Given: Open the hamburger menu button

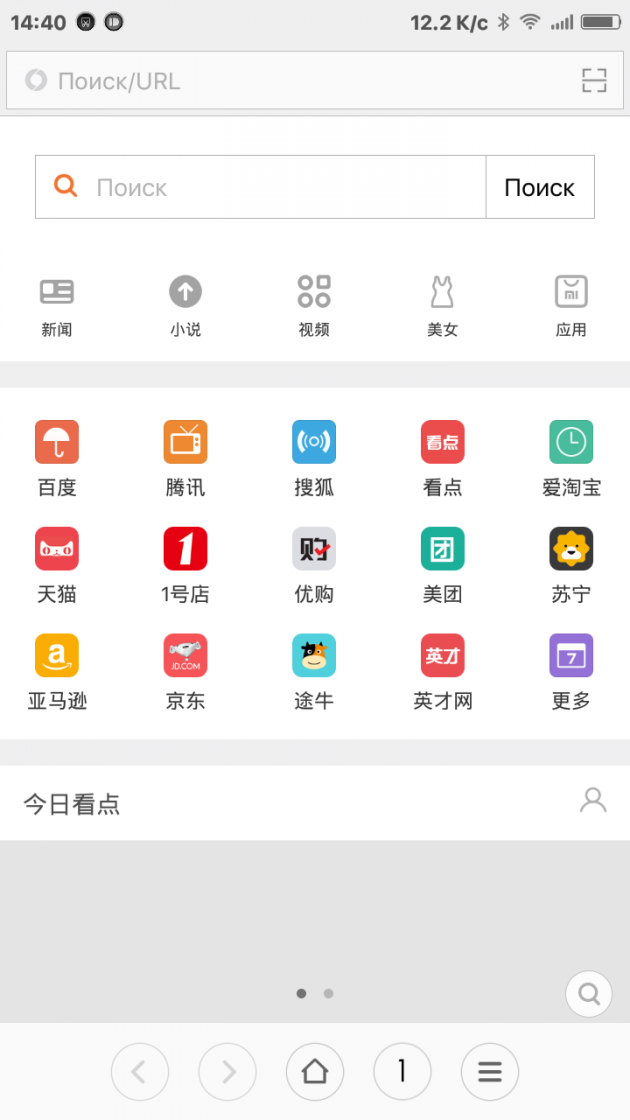Looking at the screenshot, I should (489, 1071).
